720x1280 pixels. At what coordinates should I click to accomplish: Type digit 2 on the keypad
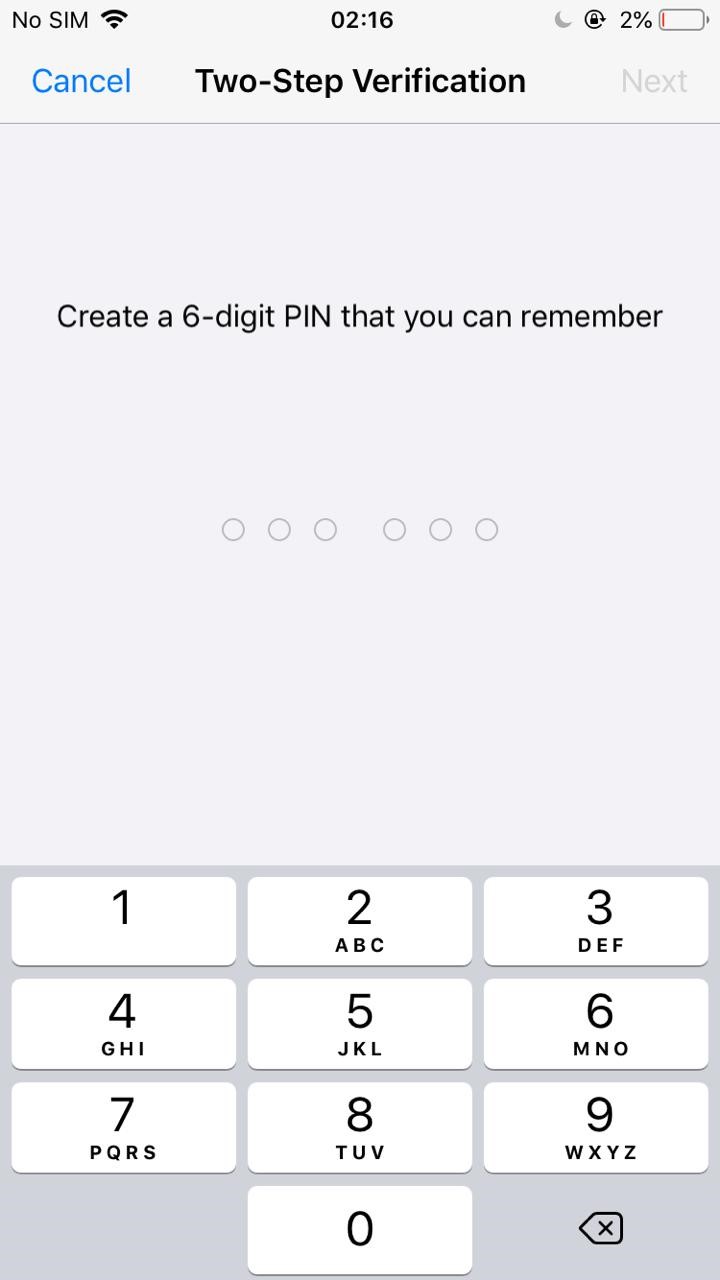[x=359, y=920]
